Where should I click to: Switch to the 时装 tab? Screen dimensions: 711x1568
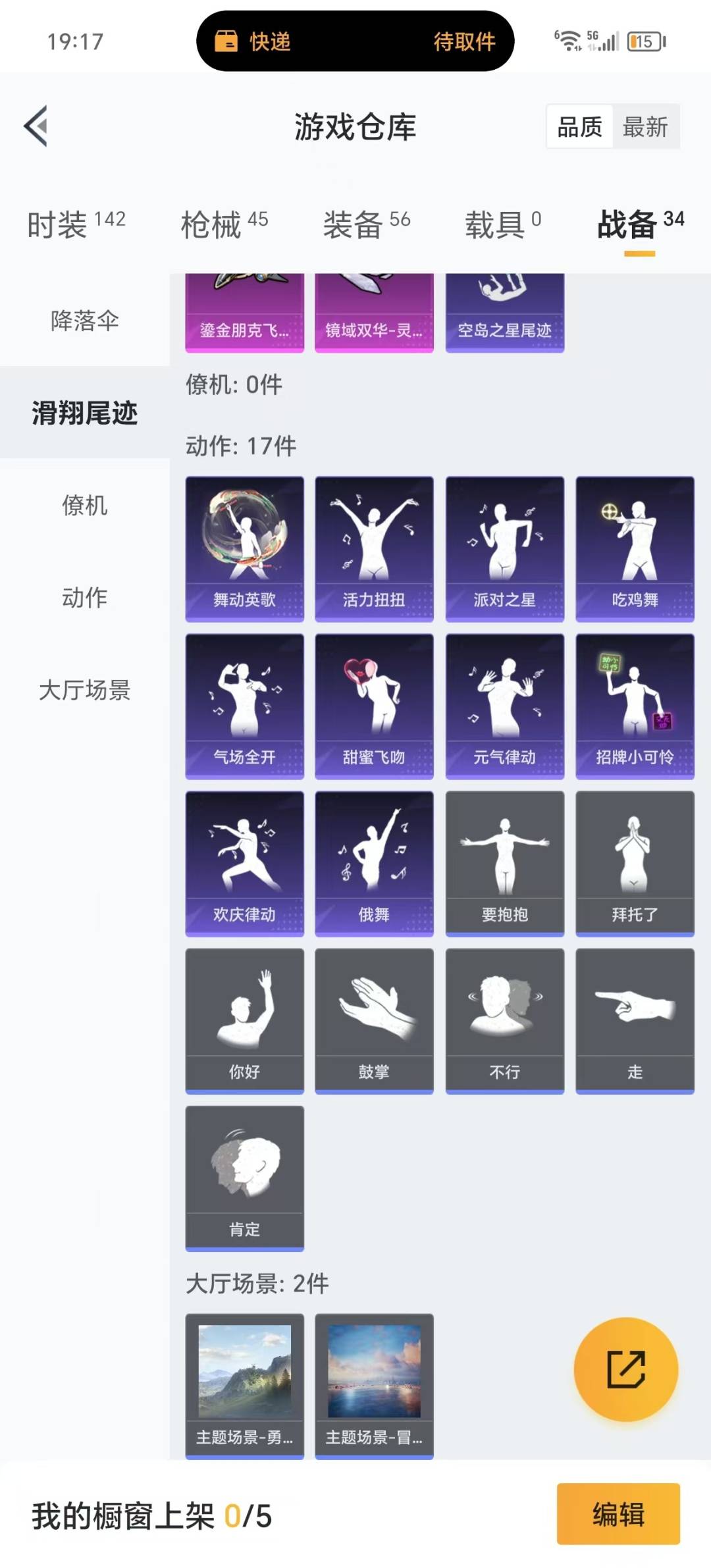(76, 224)
